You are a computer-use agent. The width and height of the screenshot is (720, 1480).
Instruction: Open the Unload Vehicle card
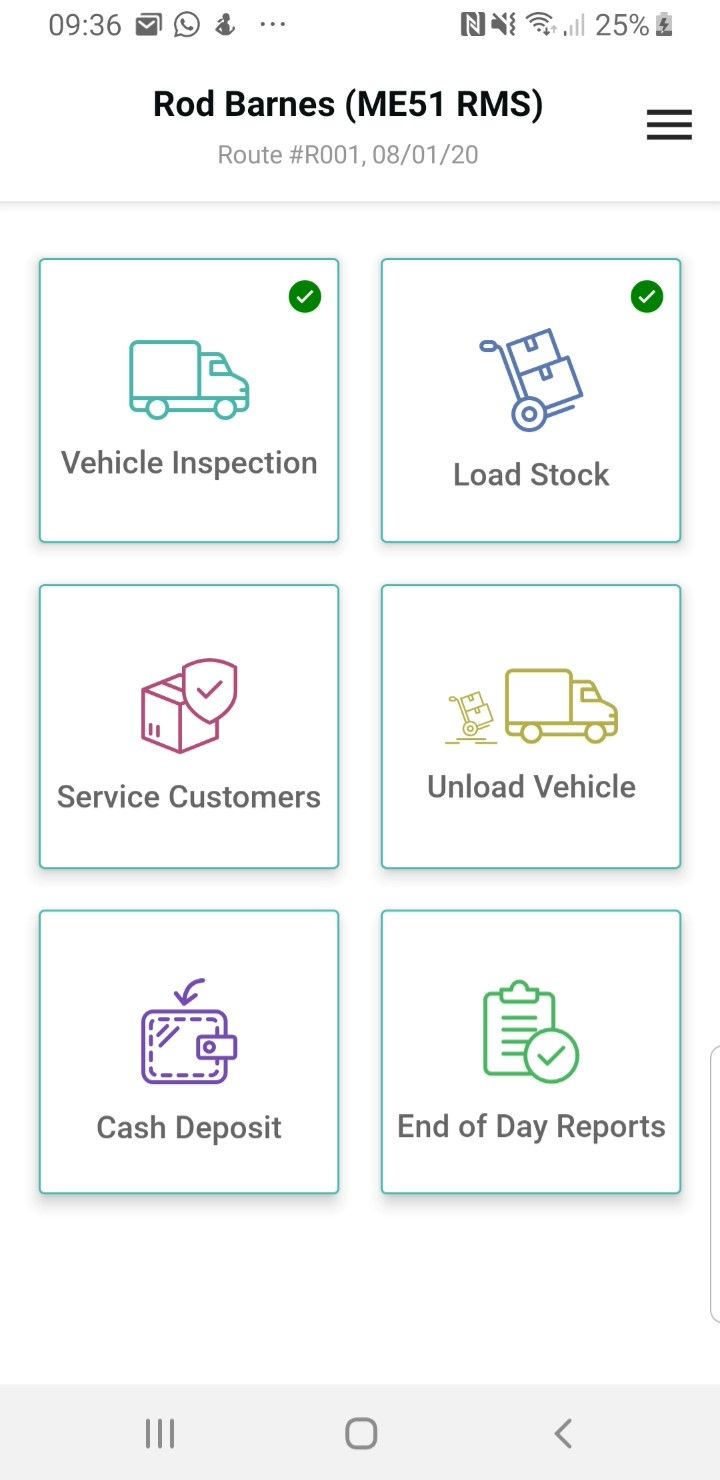tap(531, 727)
